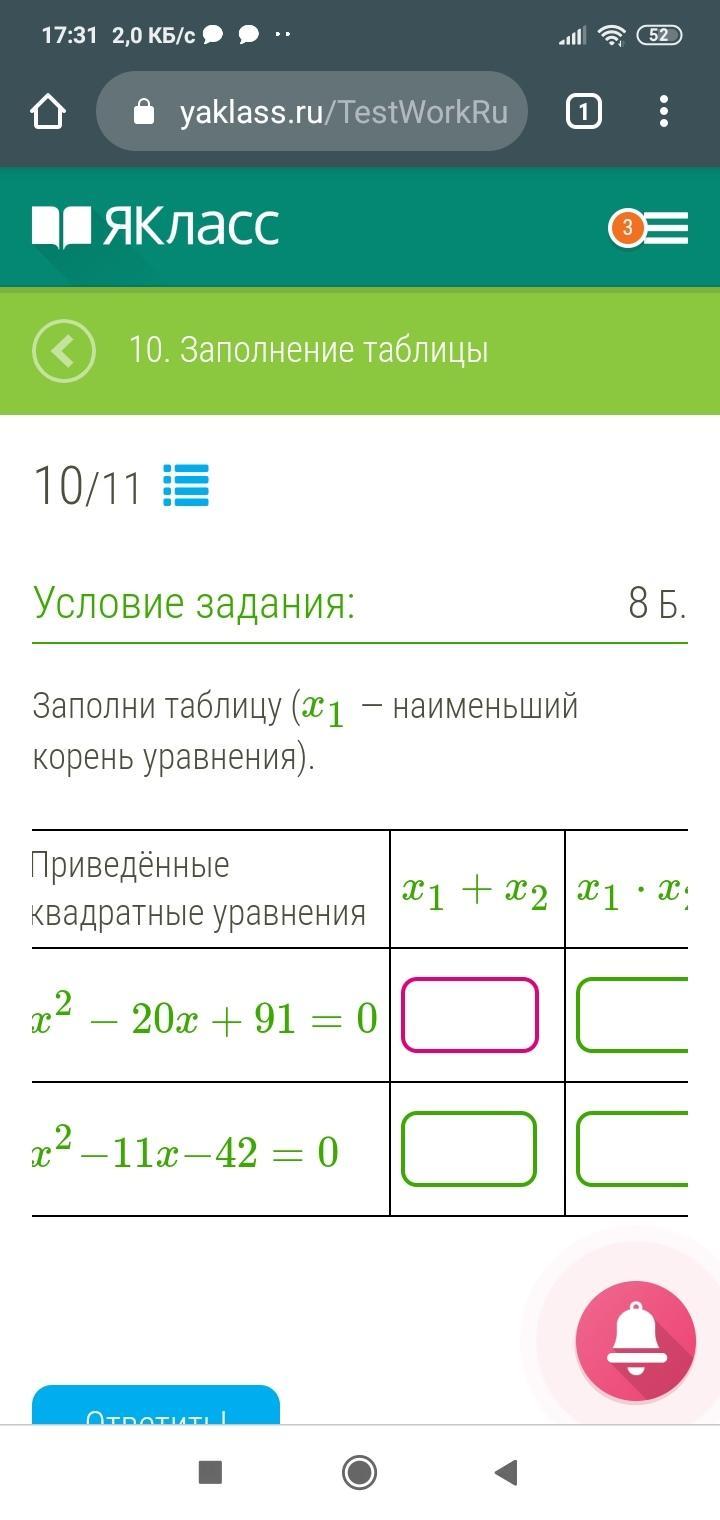Tap the system back button
The width and height of the screenshot is (720, 1520).
pyautogui.click(x=506, y=1472)
